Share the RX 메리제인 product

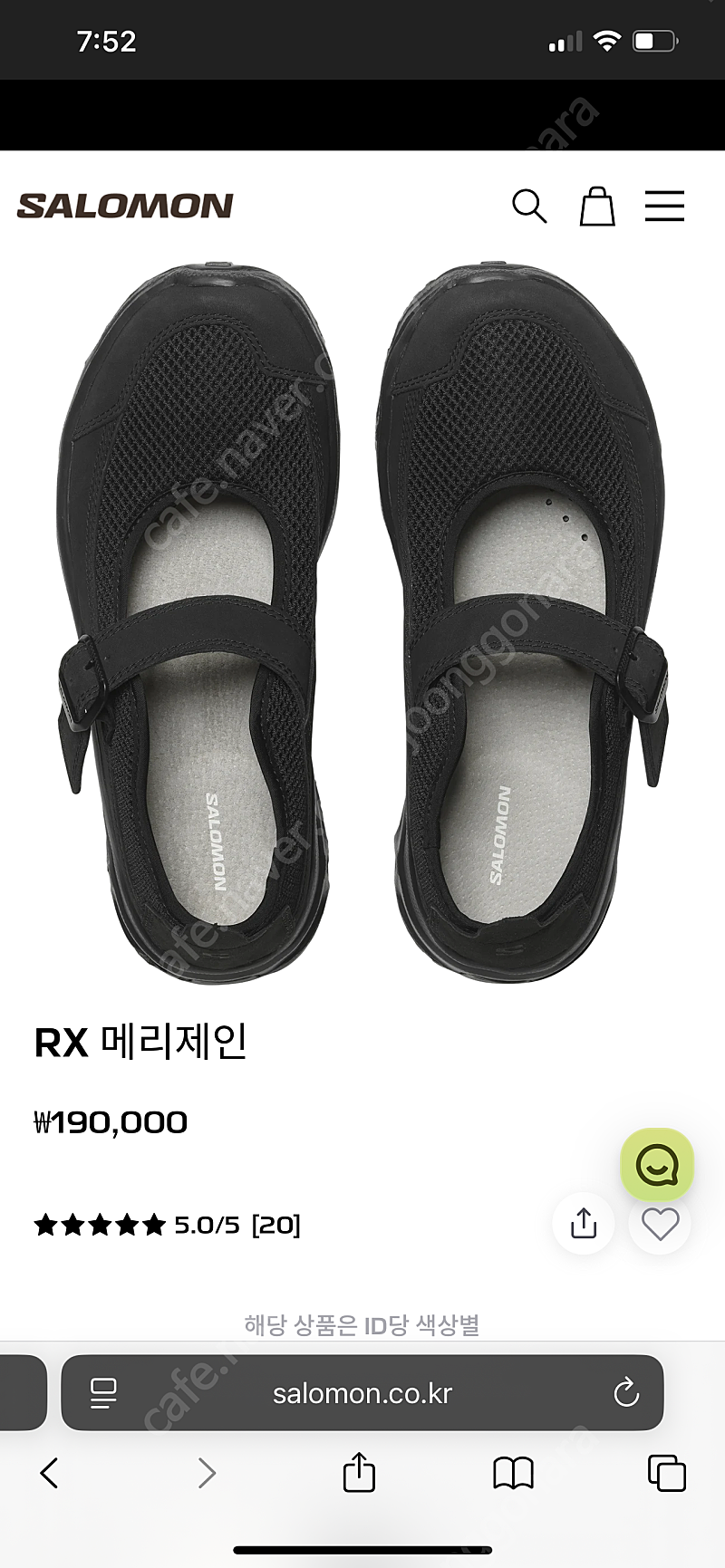tap(584, 1224)
